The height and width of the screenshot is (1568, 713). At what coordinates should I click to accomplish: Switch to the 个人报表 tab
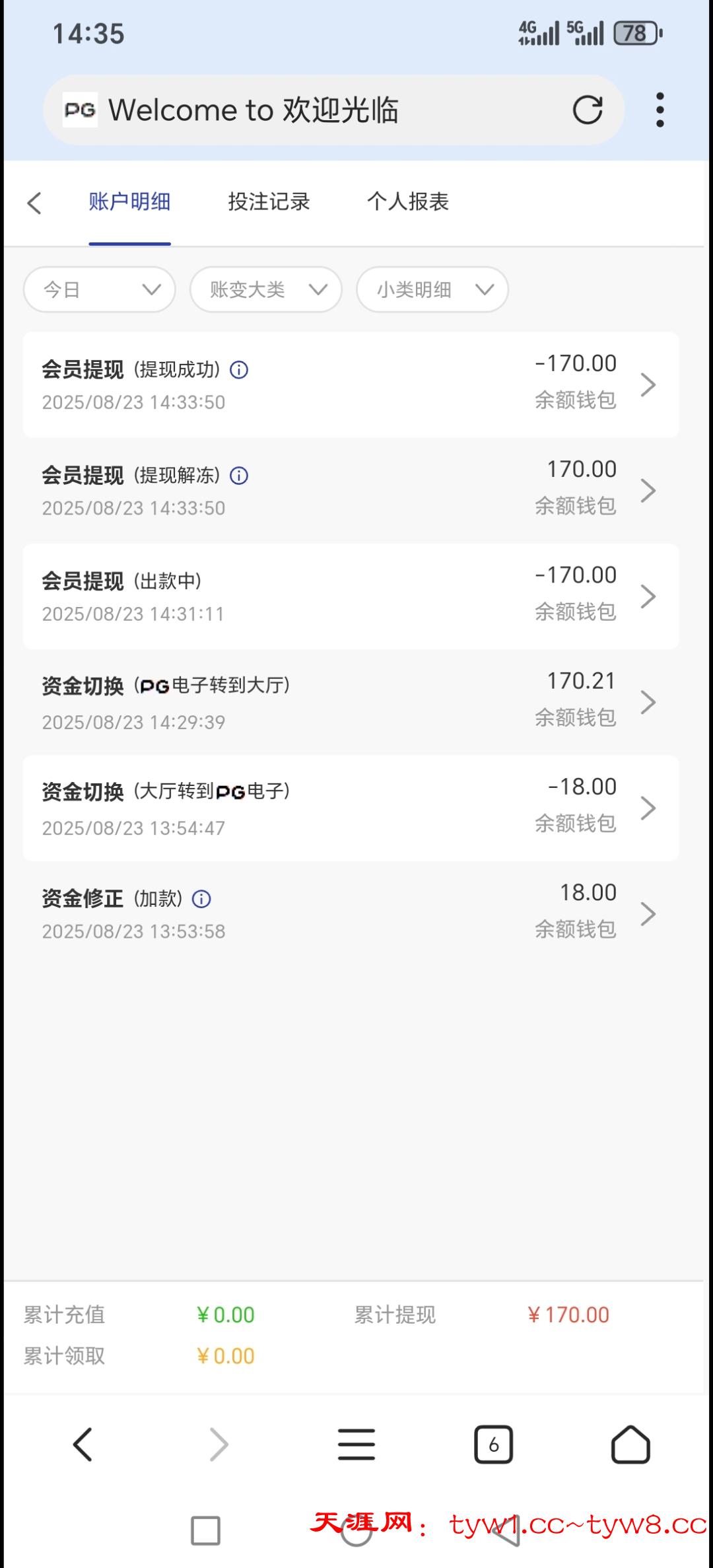coord(407,201)
